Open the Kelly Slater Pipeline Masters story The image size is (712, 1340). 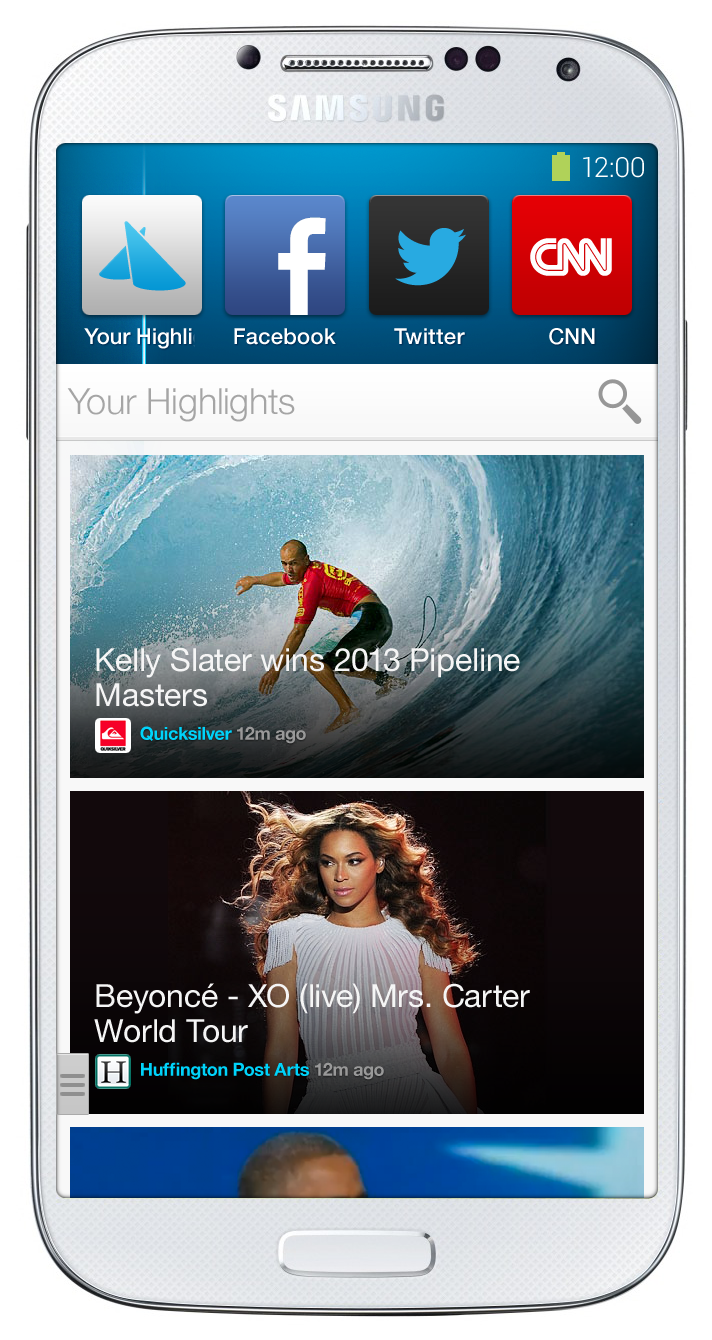click(x=357, y=616)
